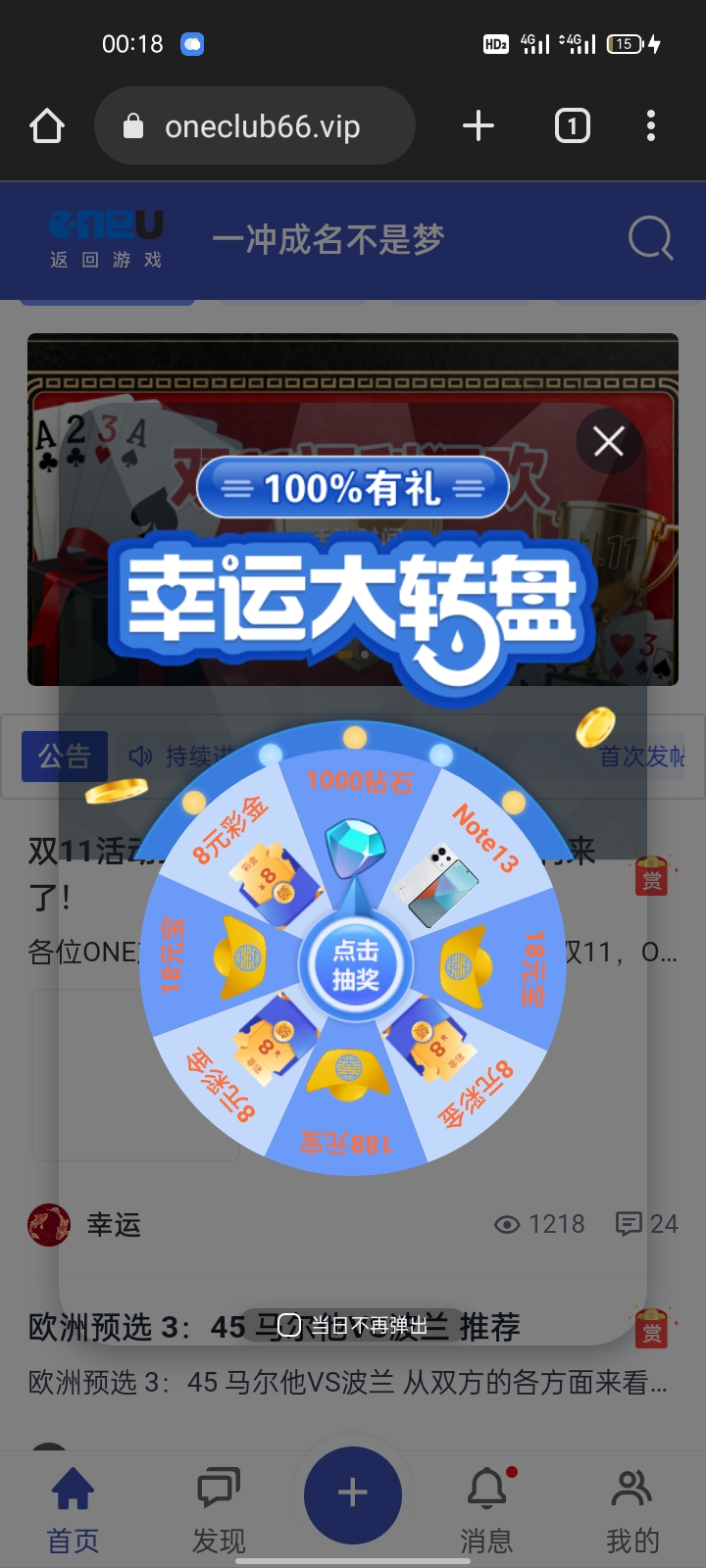The height and width of the screenshot is (1568, 706).
Task: Open the speaker icon next to the announcement
Action: tap(140, 757)
